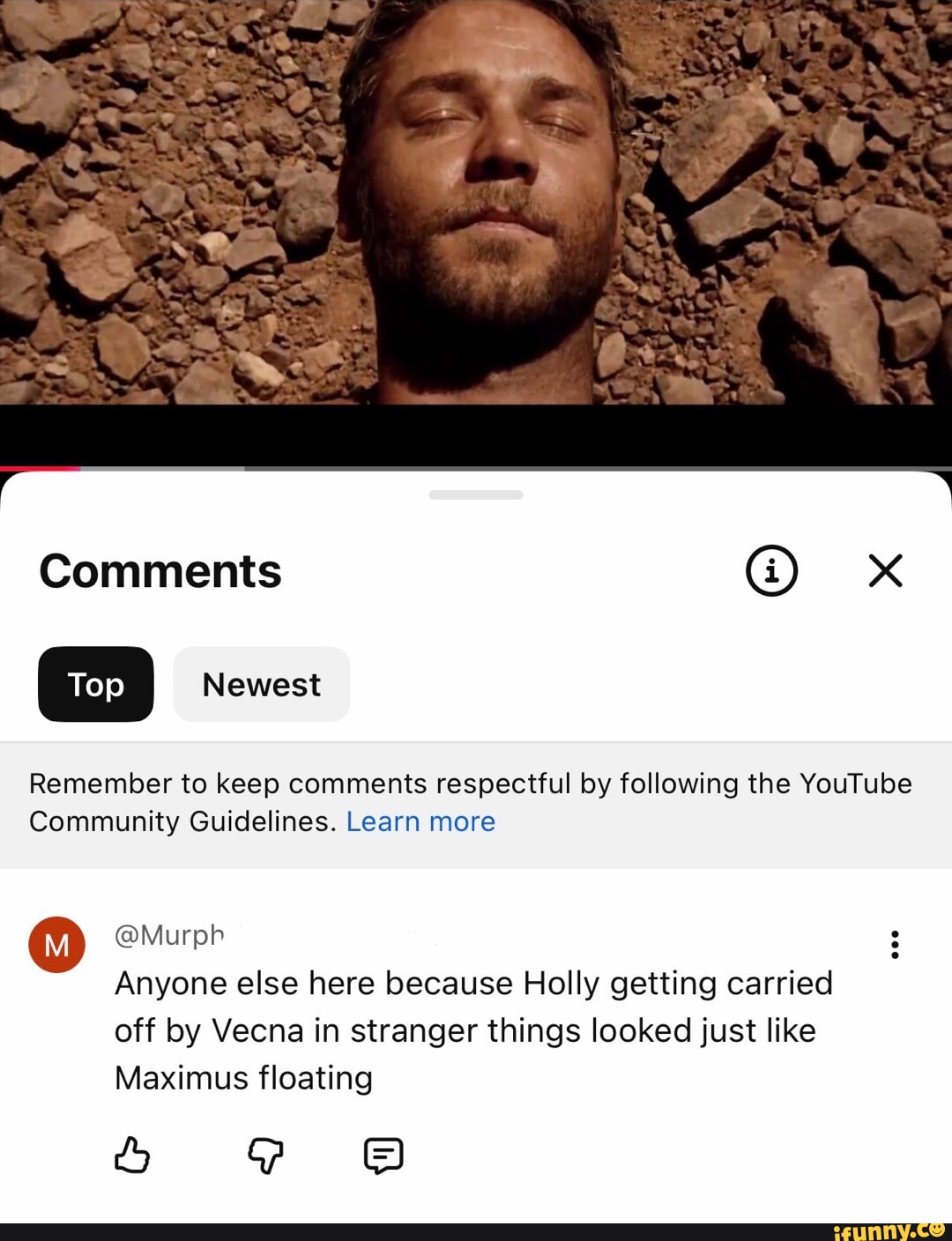Open the Learn more guidelines link
Image resolution: width=952 pixels, height=1241 pixels.
tap(420, 821)
